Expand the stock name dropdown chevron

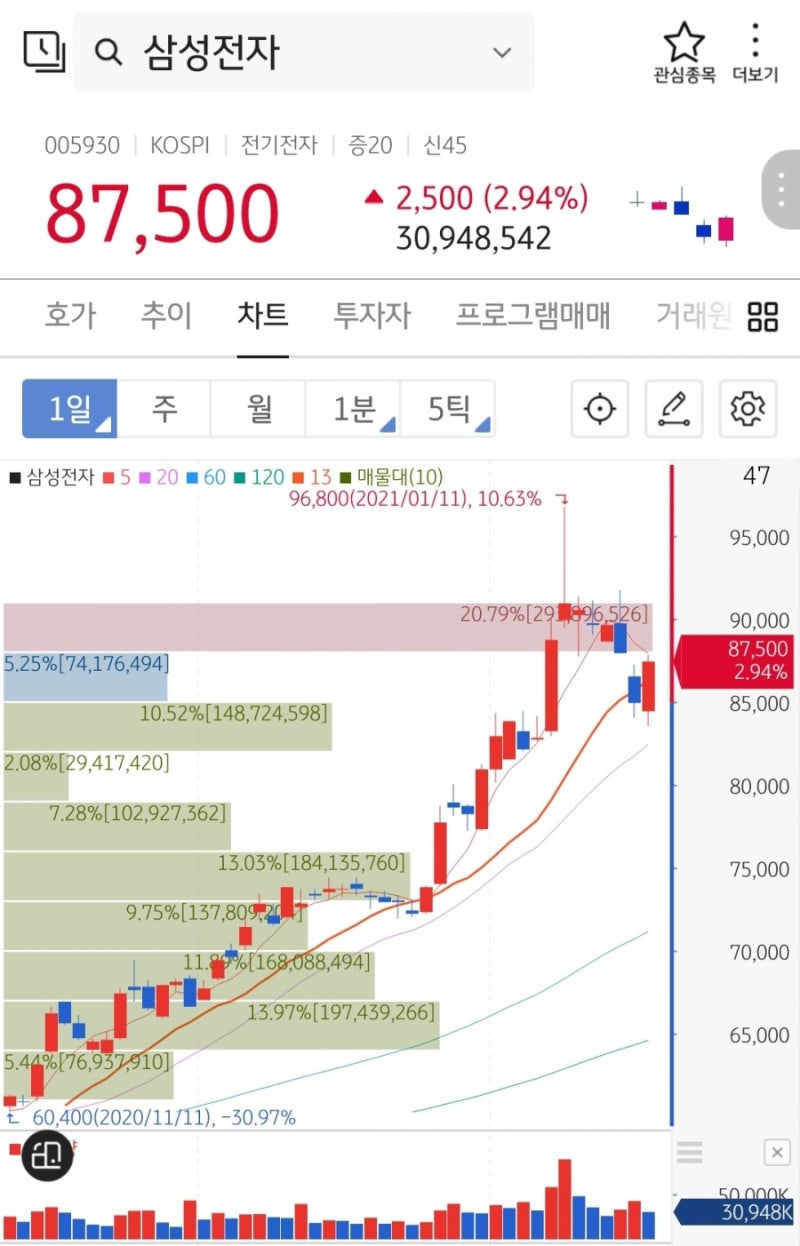point(502,53)
